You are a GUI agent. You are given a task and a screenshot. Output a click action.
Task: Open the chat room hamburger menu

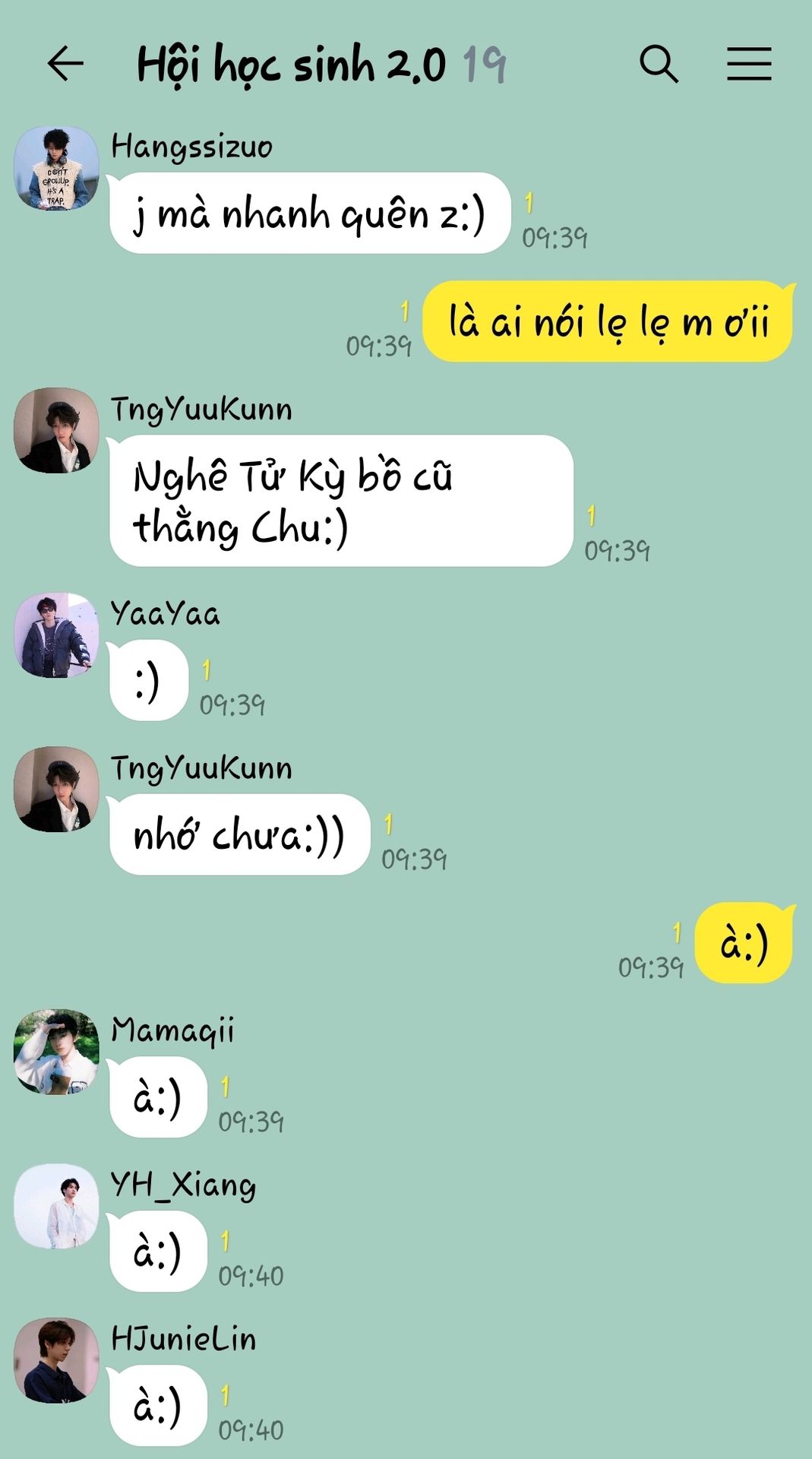tap(749, 63)
